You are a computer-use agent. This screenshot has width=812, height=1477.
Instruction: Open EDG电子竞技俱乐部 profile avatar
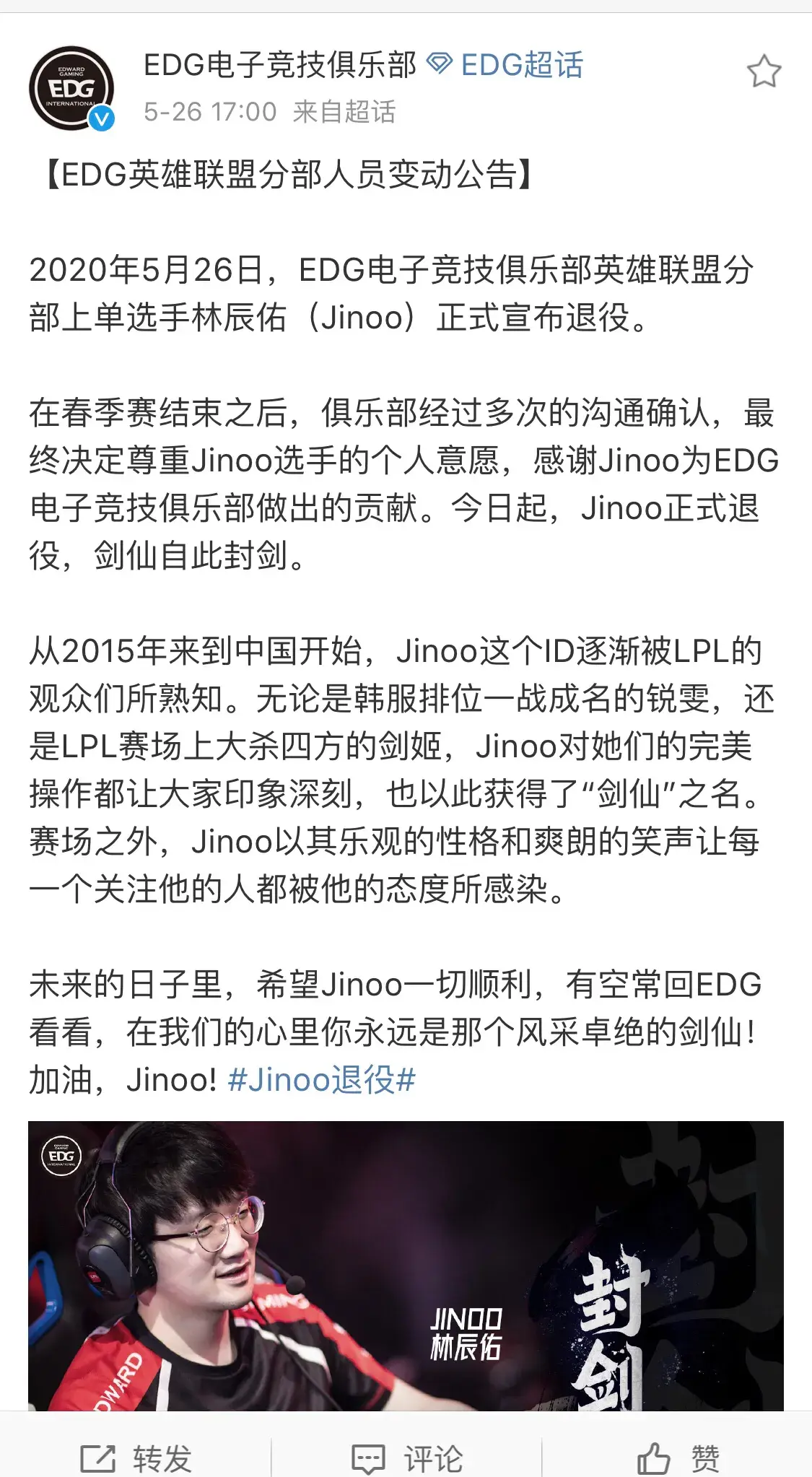click(71, 89)
